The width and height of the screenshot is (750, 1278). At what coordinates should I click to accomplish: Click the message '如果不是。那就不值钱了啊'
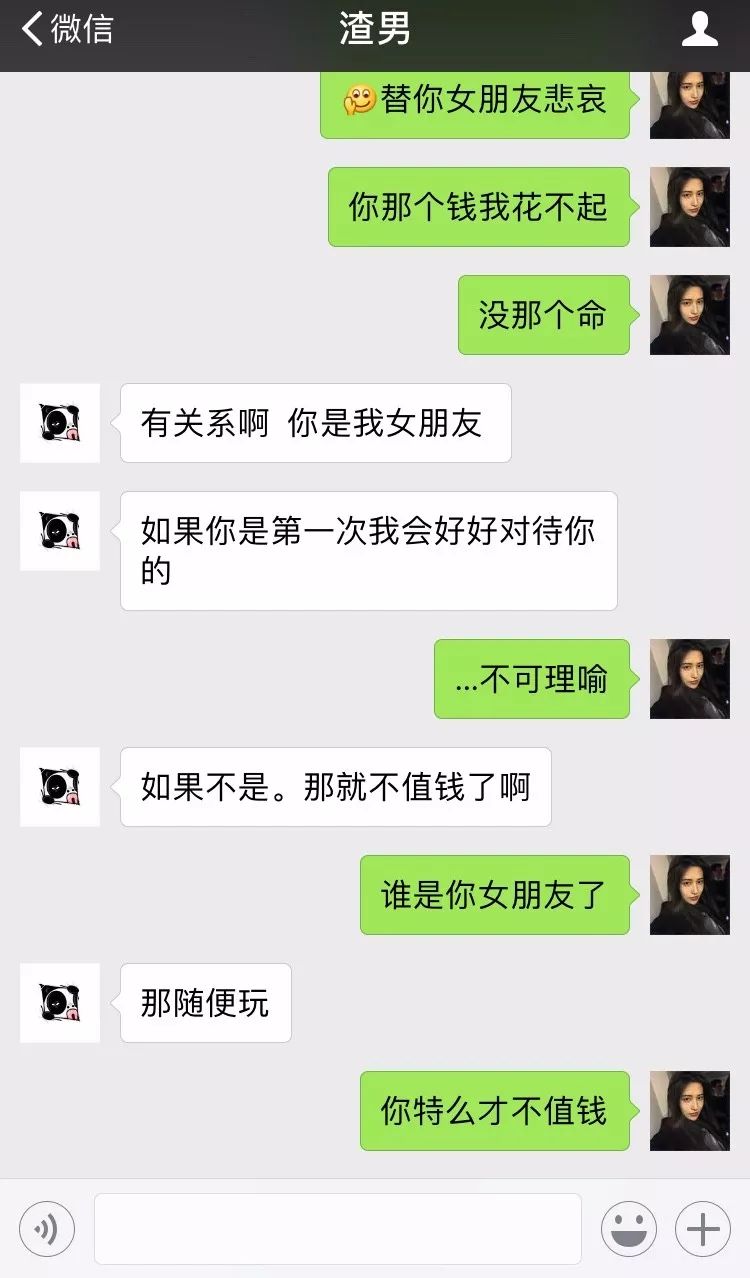(335, 787)
